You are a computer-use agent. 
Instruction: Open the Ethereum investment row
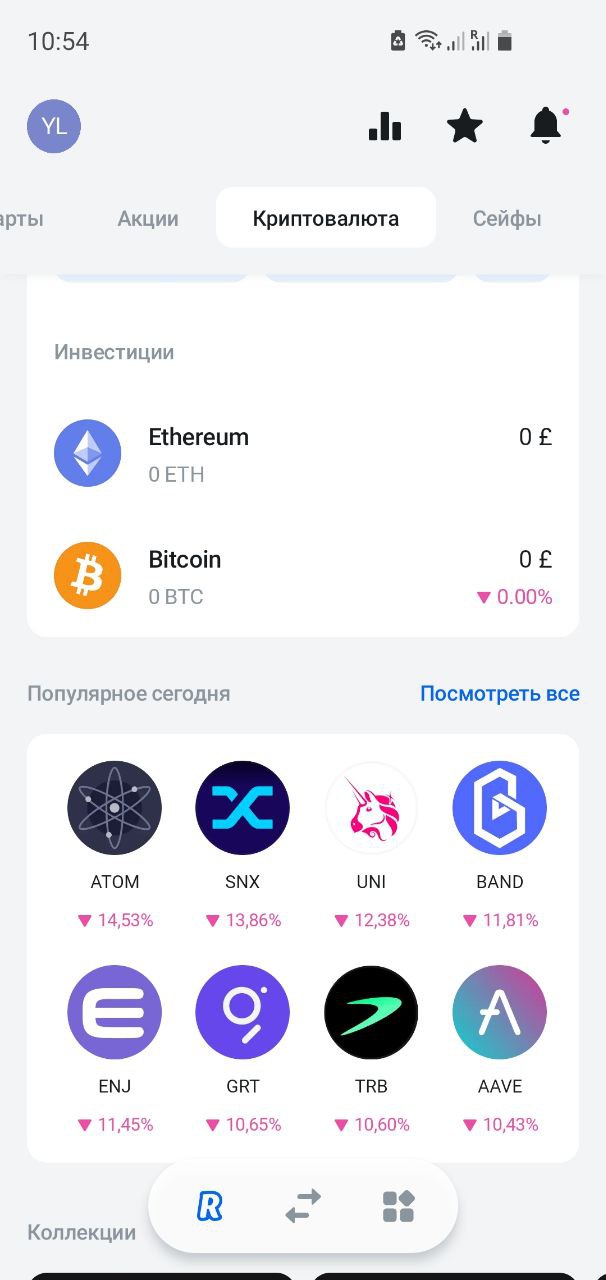[x=303, y=453]
